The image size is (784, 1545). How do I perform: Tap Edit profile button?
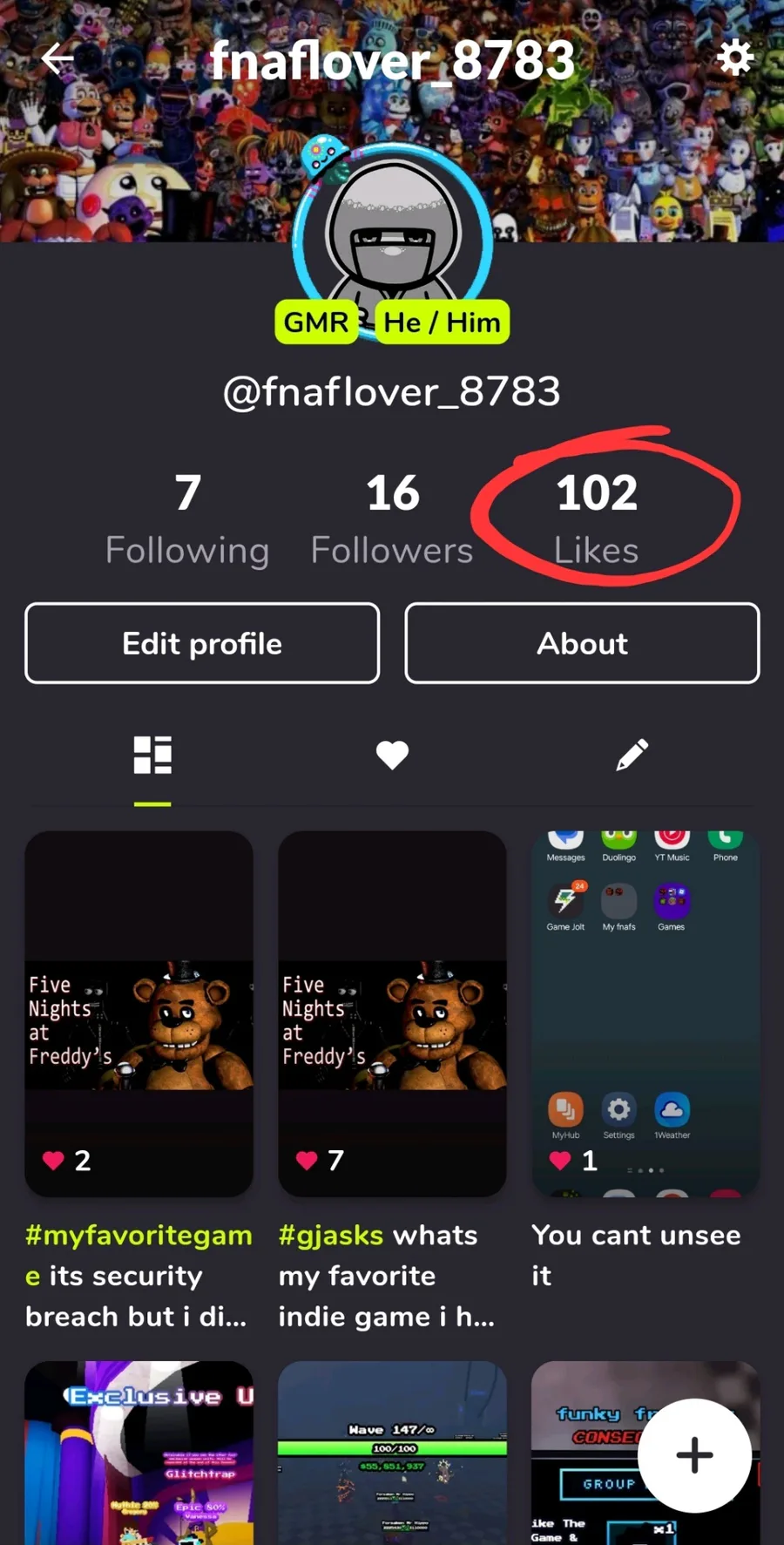[202, 643]
